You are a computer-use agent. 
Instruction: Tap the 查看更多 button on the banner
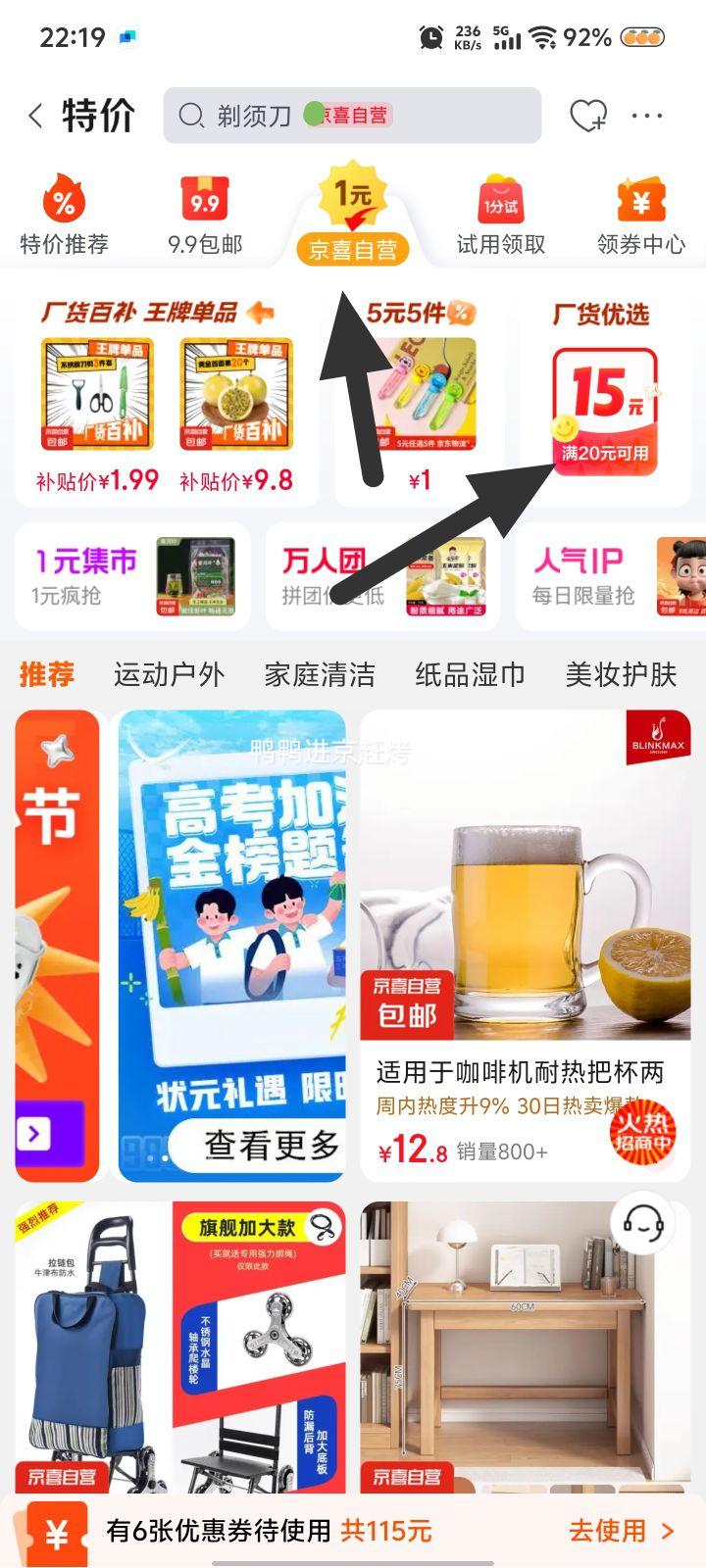[x=271, y=1144]
